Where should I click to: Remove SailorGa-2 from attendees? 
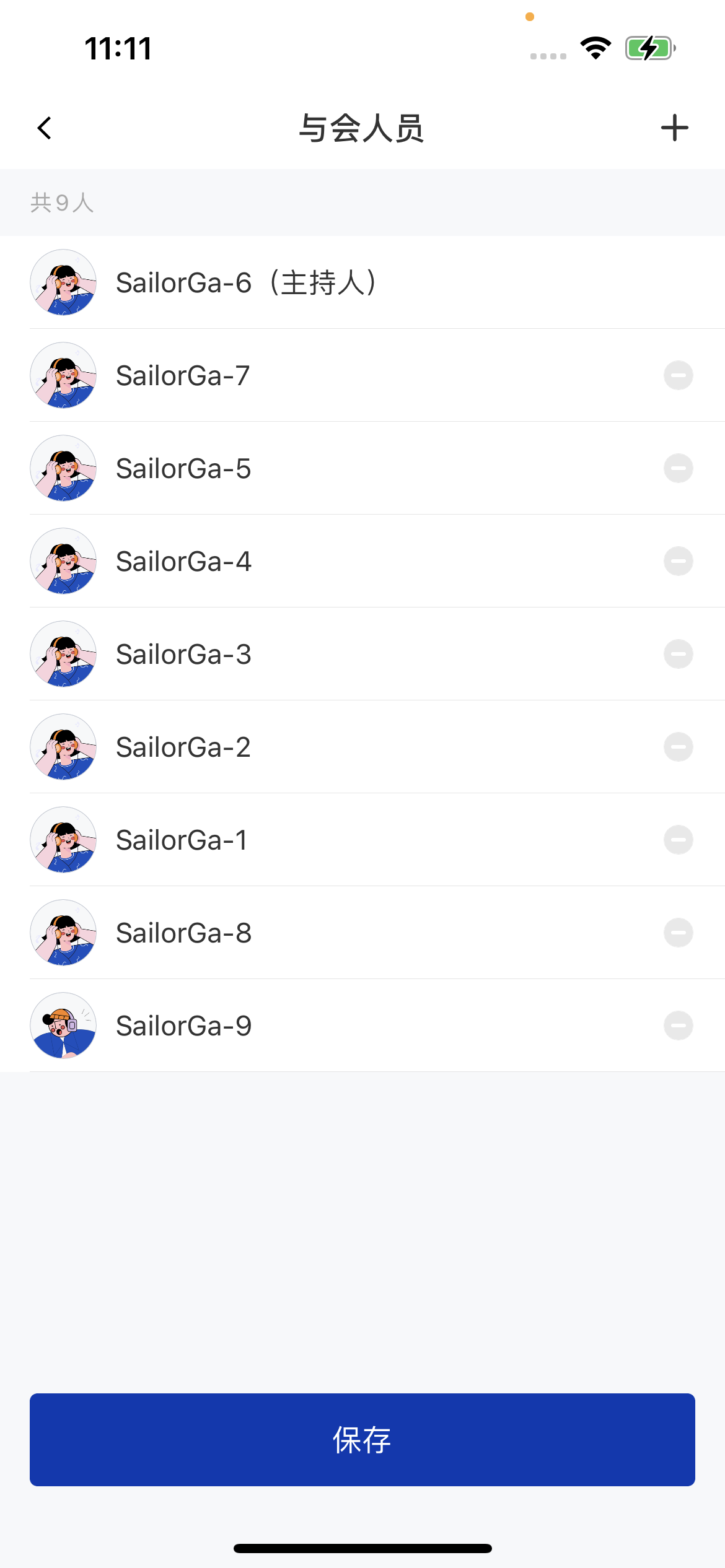pos(678,747)
